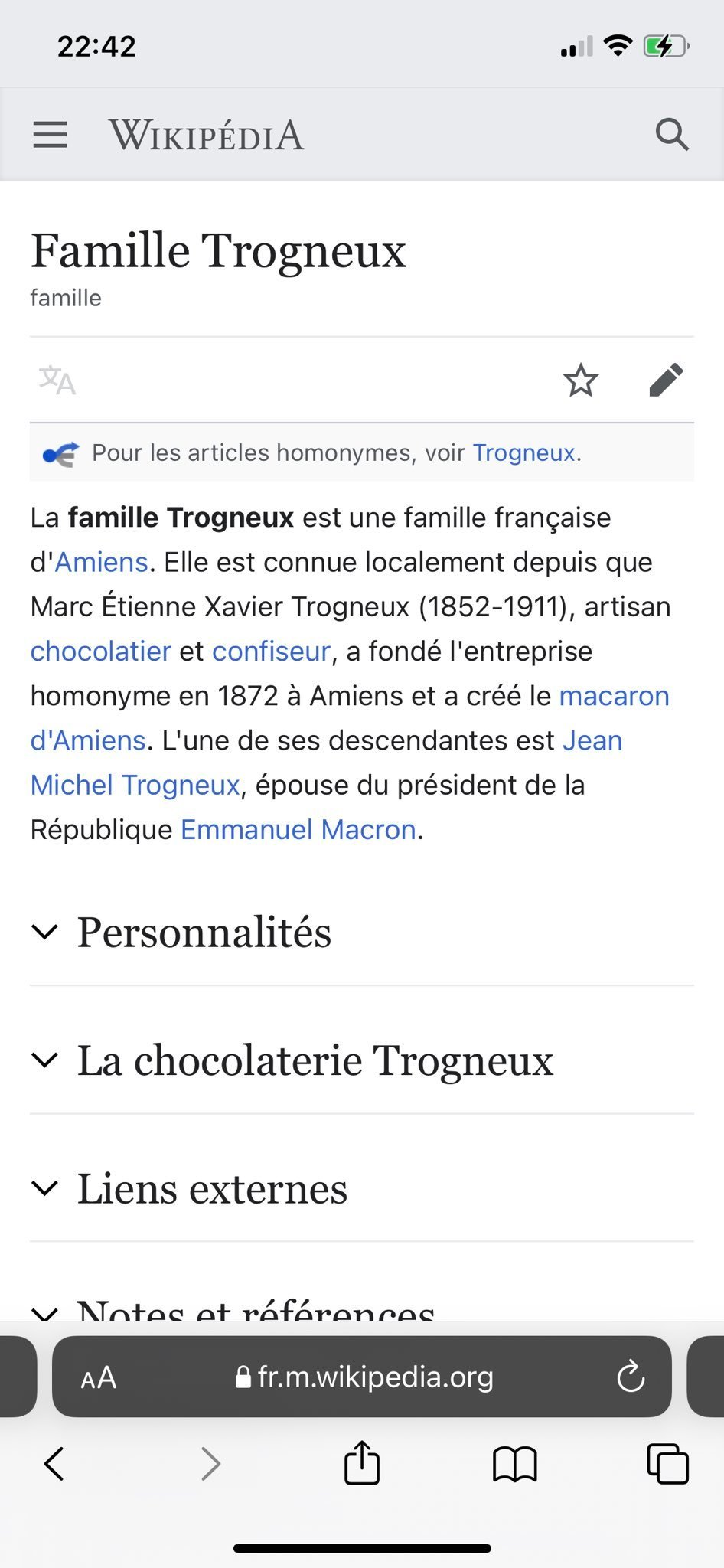
Task: Edit the article with pencil icon
Action: (x=666, y=380)
